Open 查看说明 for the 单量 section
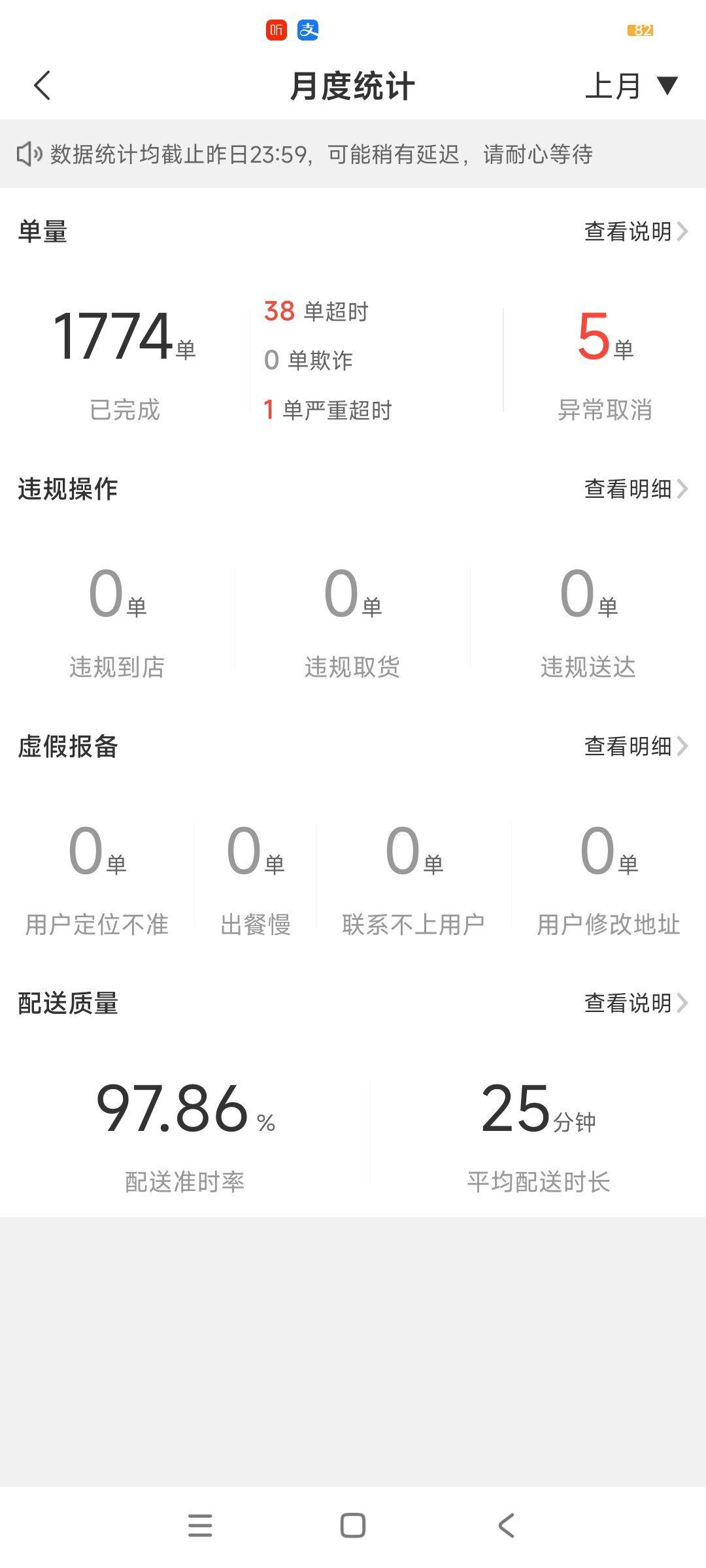The height and width of the screenshot is (1568, 706). (635, 231)
